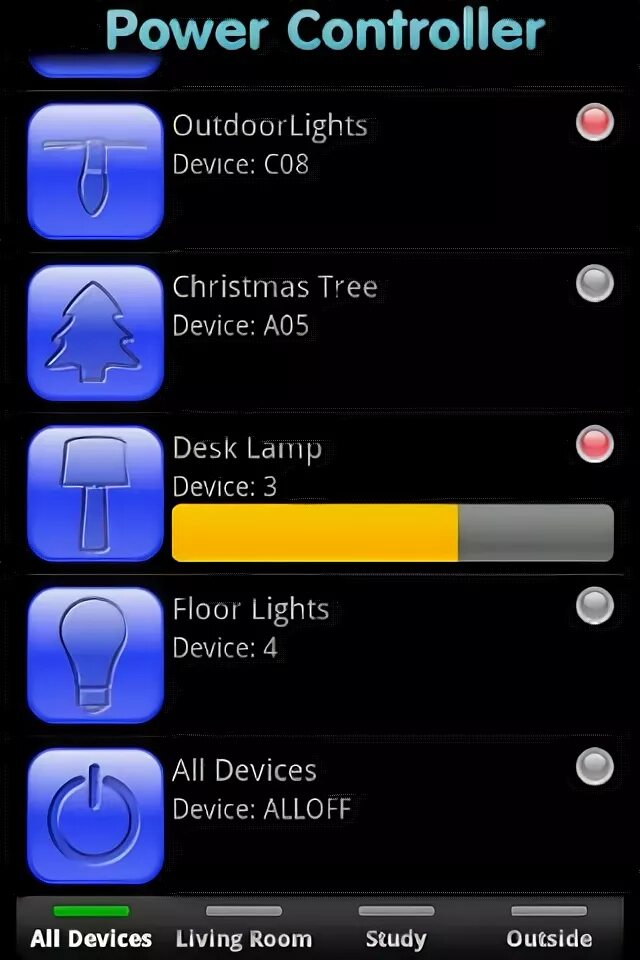Screen dimensions: 640x960
Task: Tap the All Devices power button
Action: click(x=95, y=815)
